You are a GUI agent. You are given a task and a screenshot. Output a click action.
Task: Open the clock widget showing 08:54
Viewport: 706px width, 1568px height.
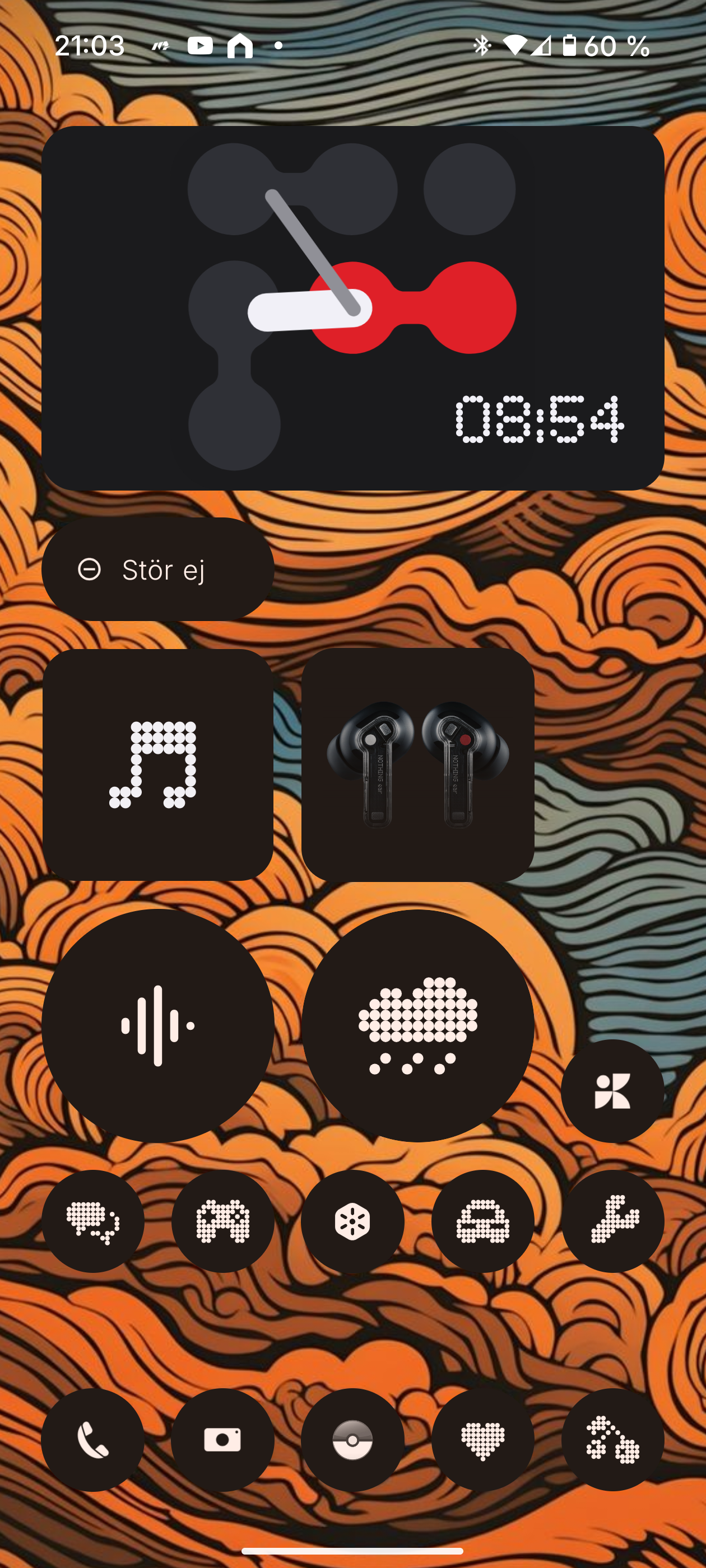point(352,308)
